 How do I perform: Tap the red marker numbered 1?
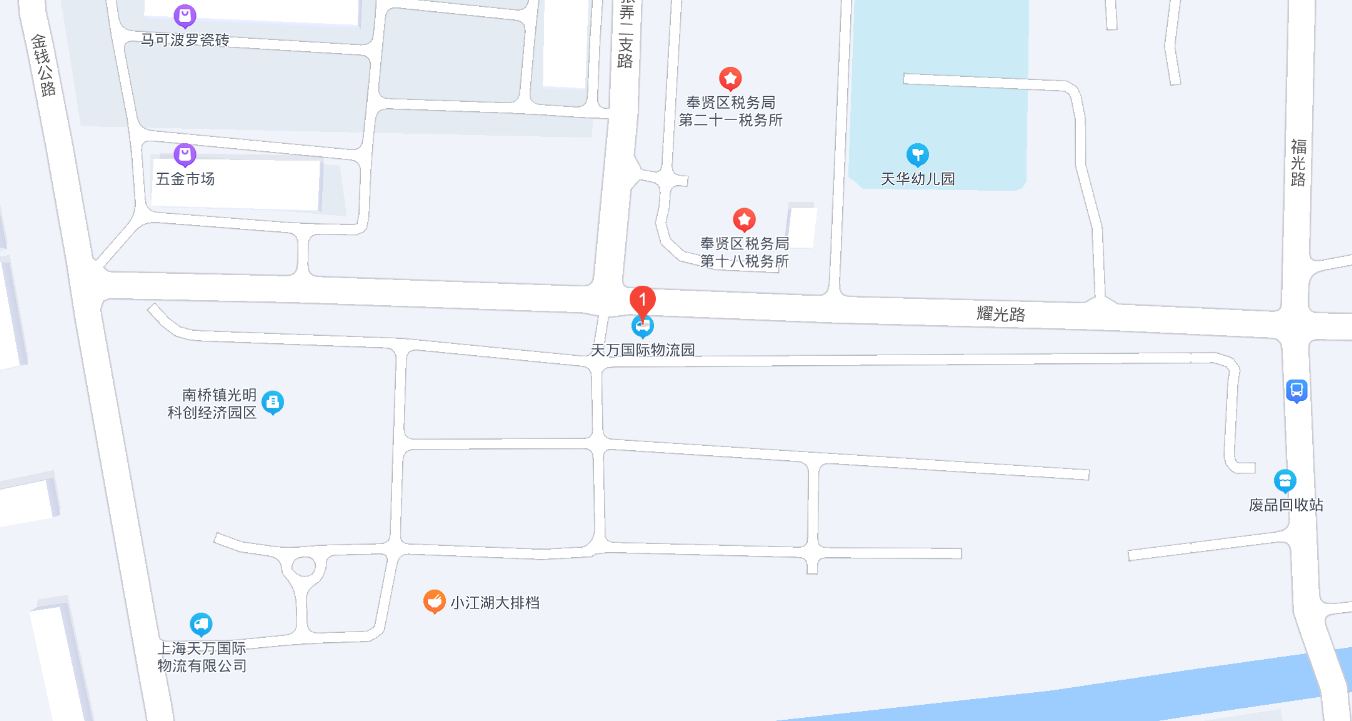point(642,299)
